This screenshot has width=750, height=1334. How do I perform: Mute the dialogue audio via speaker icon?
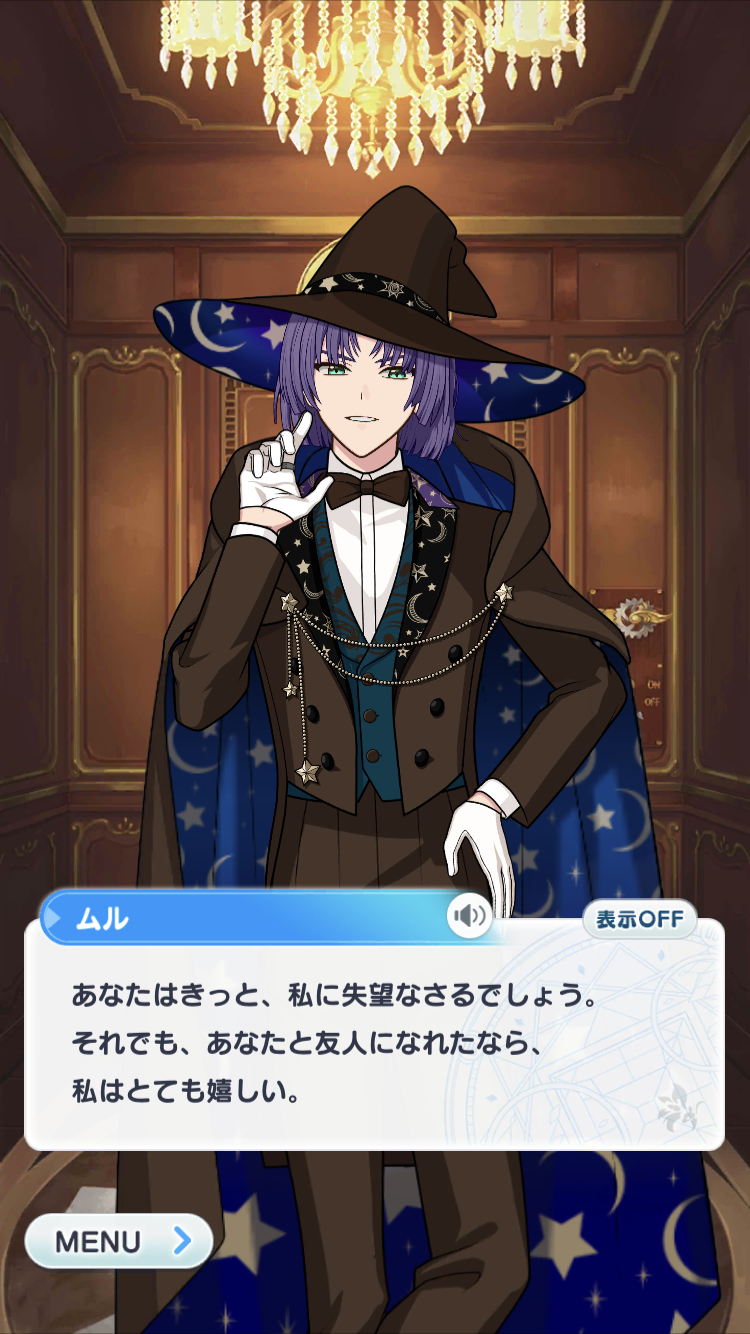(x=472, y=917)
